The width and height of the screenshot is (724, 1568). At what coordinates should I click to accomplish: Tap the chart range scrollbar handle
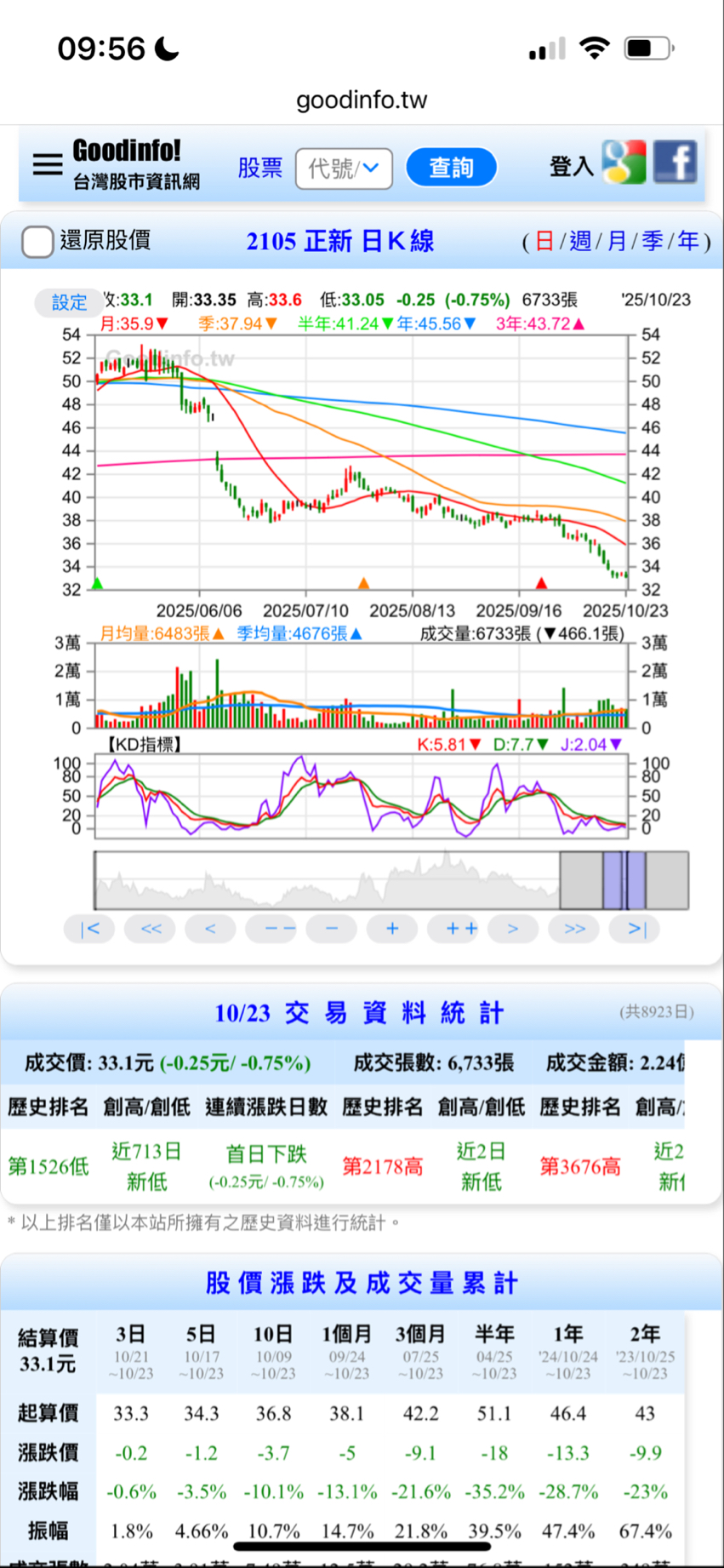point(624,881)
